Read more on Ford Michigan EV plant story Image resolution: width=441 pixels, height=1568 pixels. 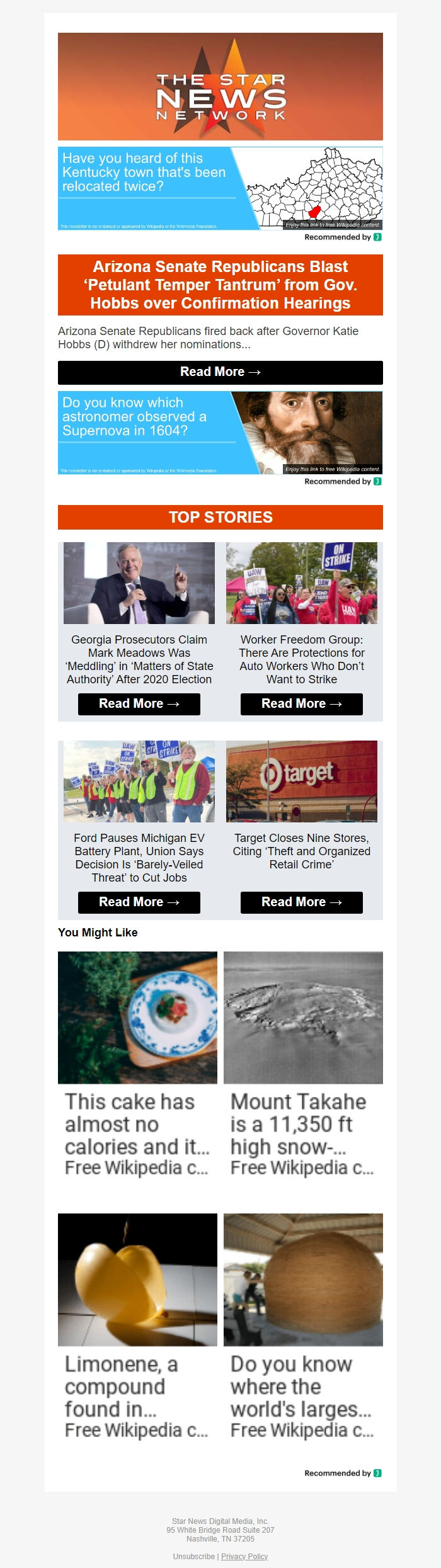(139, 902)
